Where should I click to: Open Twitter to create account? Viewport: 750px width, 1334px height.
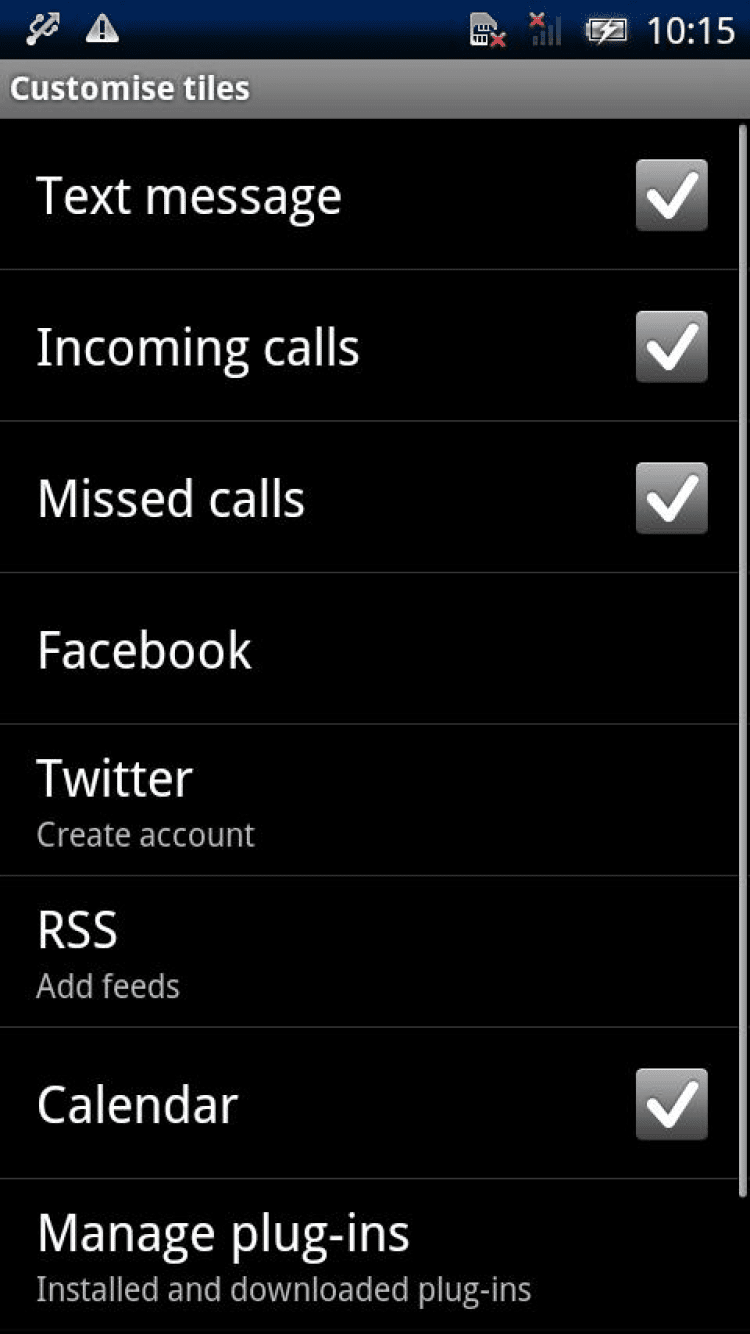[x=369, y=801]
